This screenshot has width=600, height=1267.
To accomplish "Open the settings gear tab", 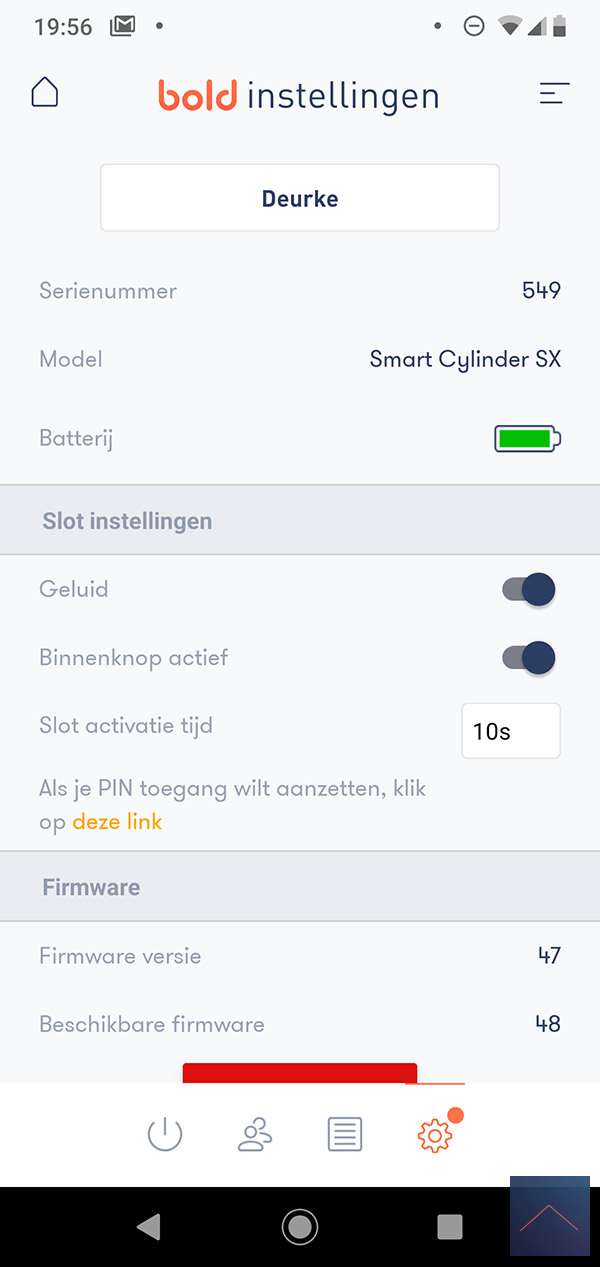I will pos(435,1135).
